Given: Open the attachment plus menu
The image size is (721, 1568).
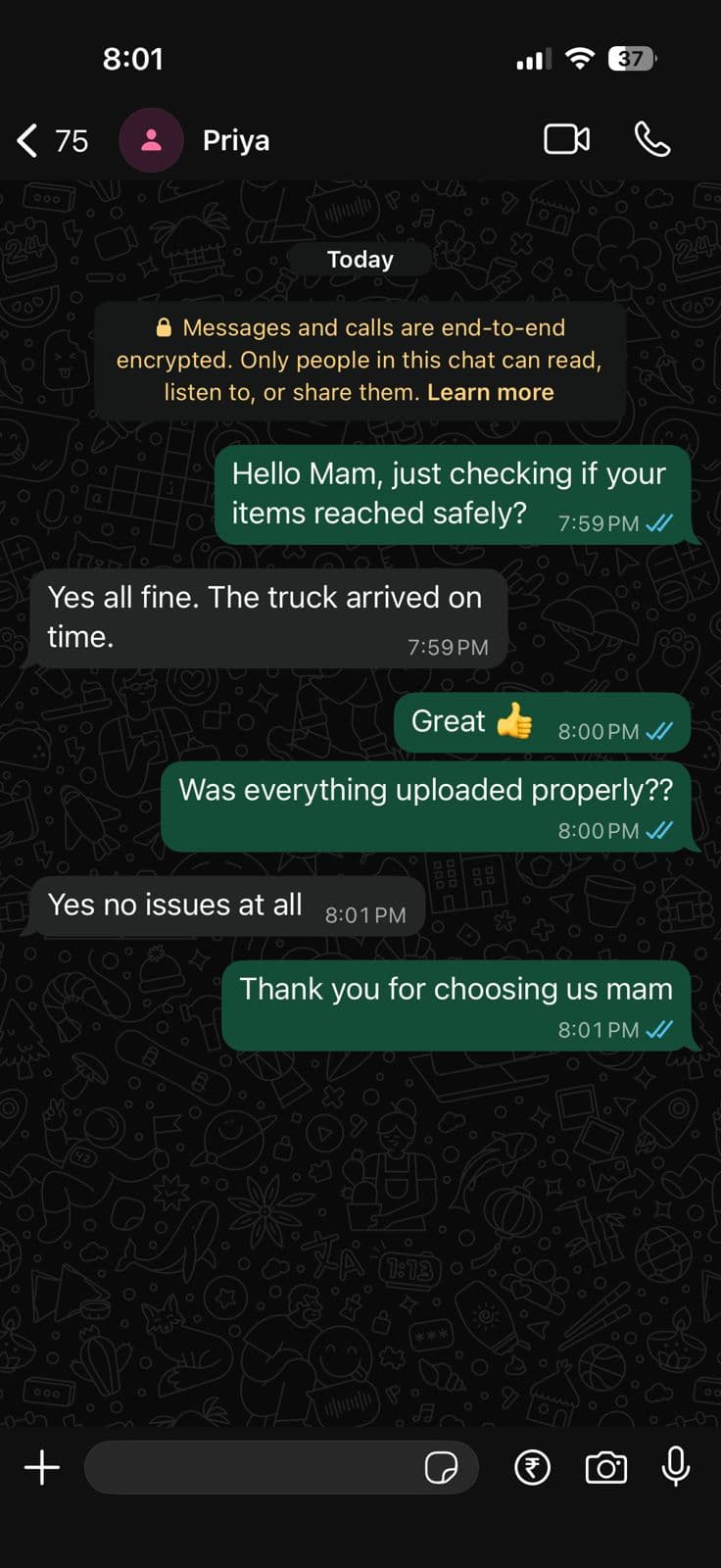Looking at the screenshot, I should (x=41, y=1467).
